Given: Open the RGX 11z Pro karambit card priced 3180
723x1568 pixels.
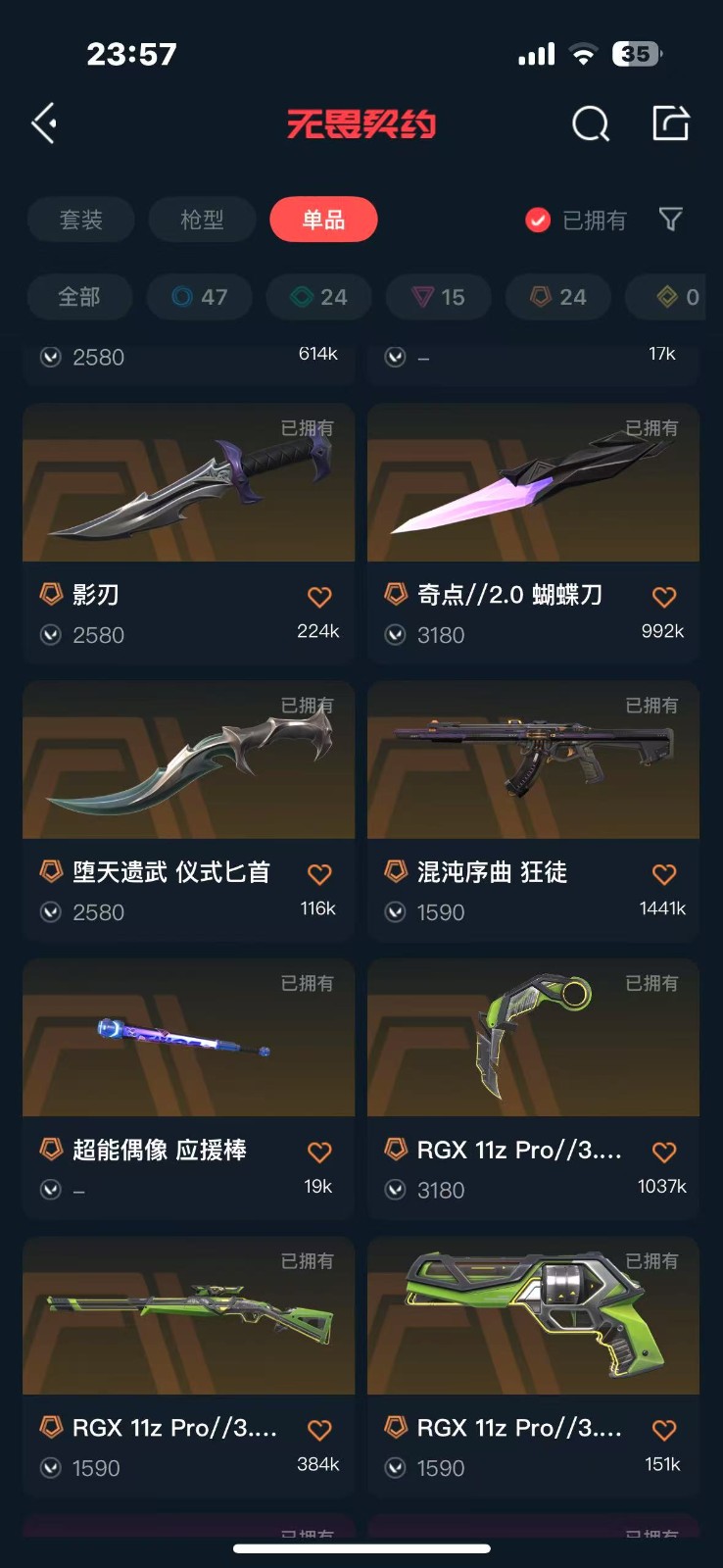Looking at the screenshot, I should click(533, 1039).
